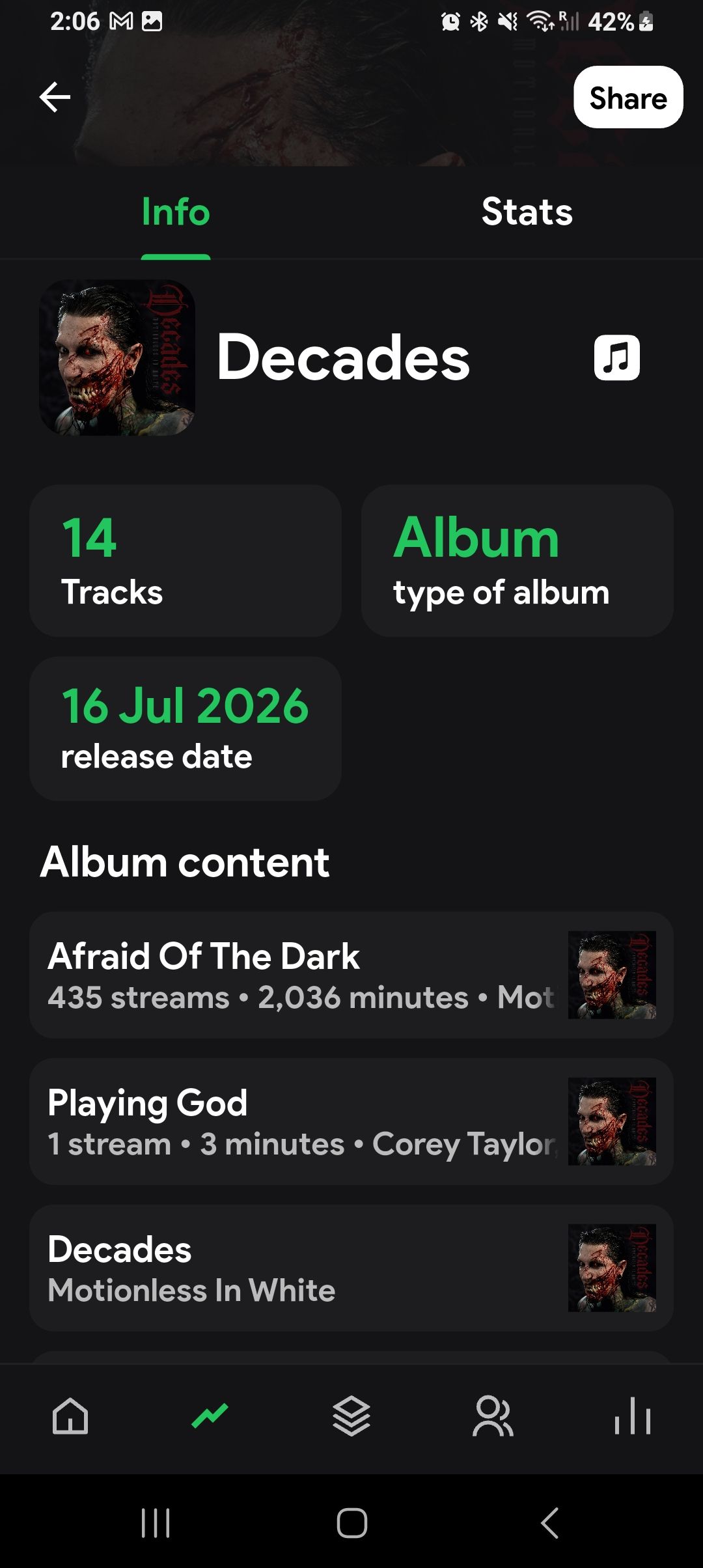The width and height of the screenshot is (703, 1568).
Task: Open album in the music app icon
Action: tap(616, 357)
